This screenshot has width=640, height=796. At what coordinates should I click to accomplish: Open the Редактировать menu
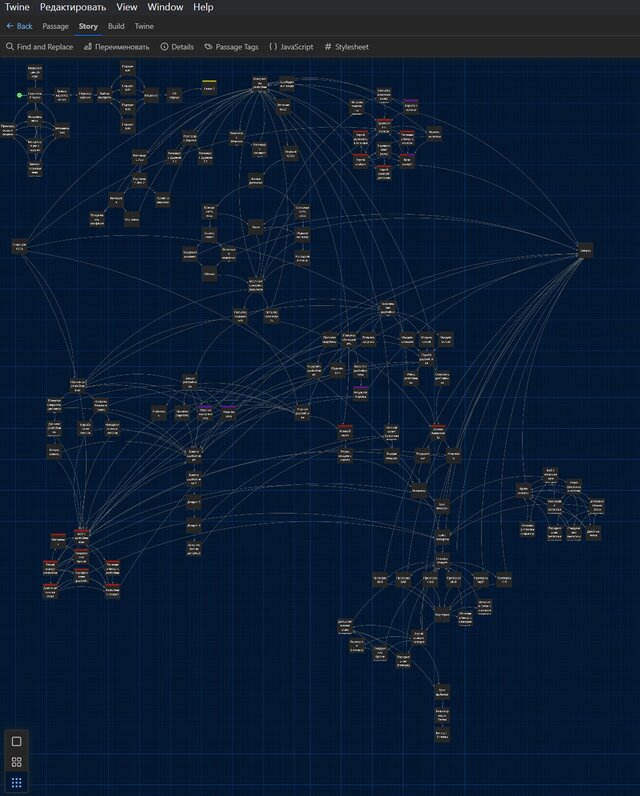pyautogui.click(x=72, y=7)
